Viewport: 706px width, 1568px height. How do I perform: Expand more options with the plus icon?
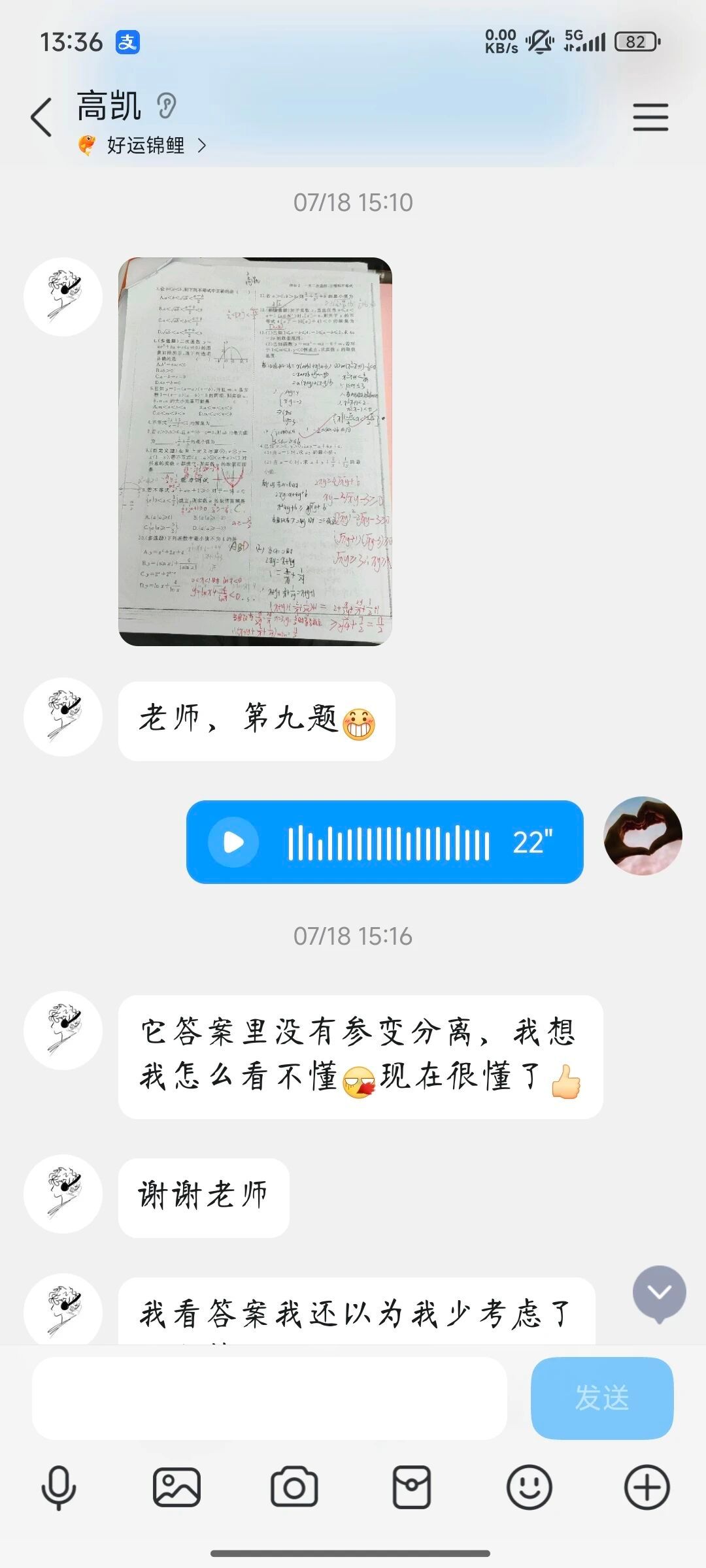click(647, 1488)
